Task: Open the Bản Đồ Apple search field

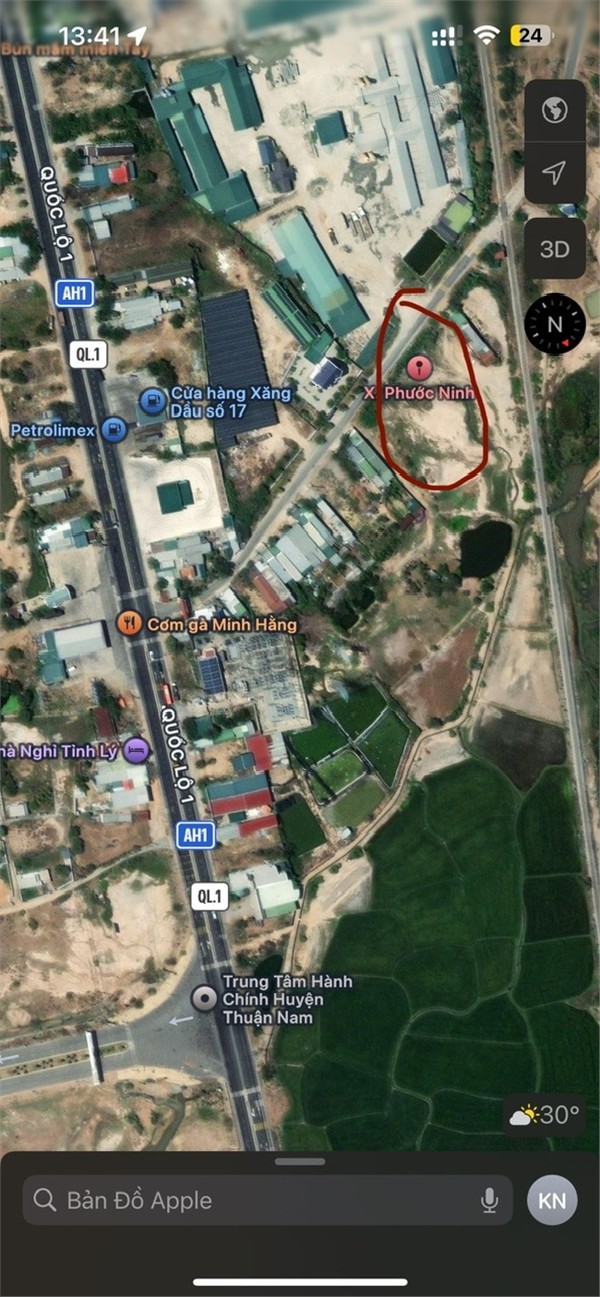Action: 250,1200
